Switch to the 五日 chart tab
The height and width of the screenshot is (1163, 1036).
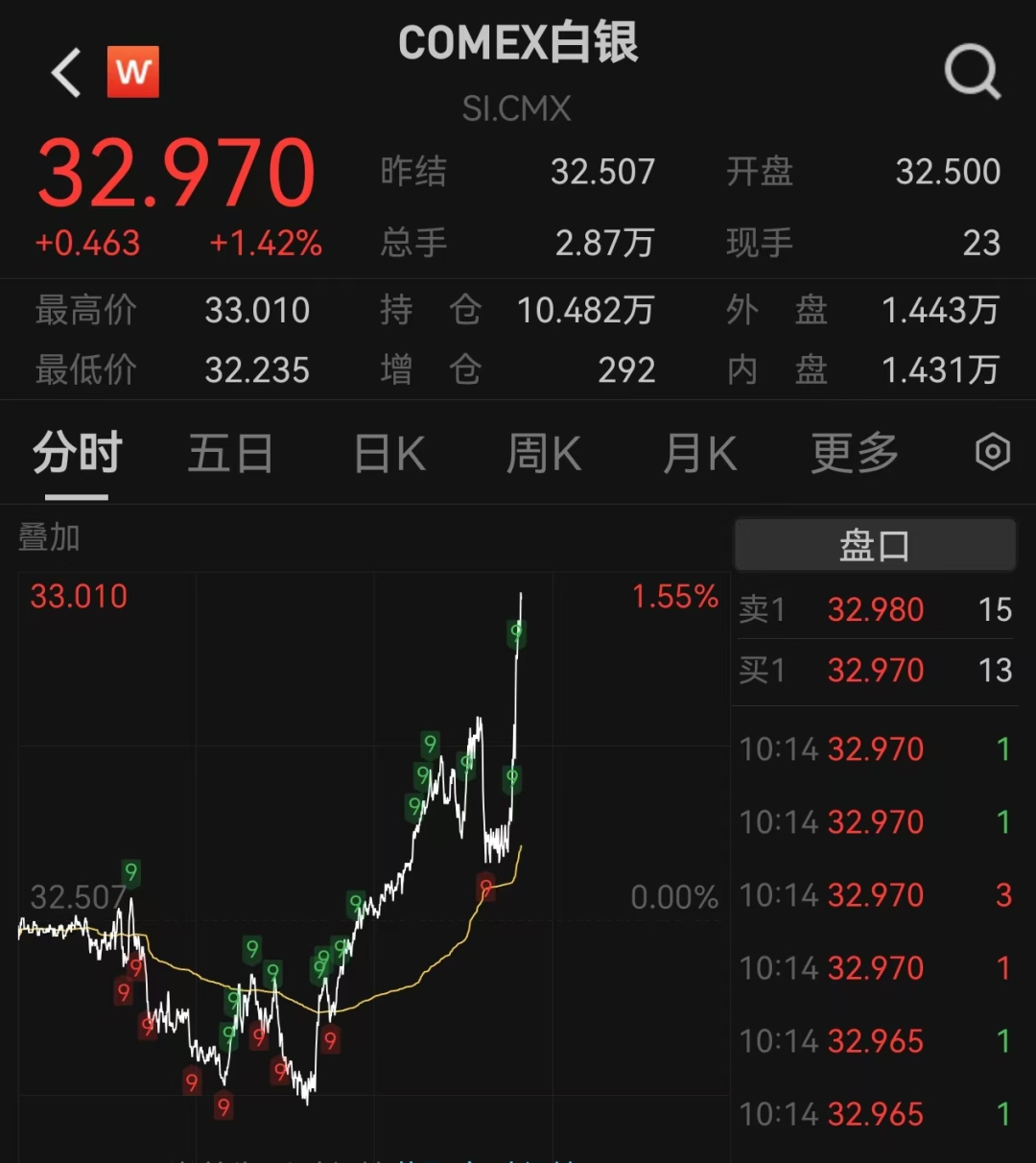pyautogui.click(x=230, y=453)
